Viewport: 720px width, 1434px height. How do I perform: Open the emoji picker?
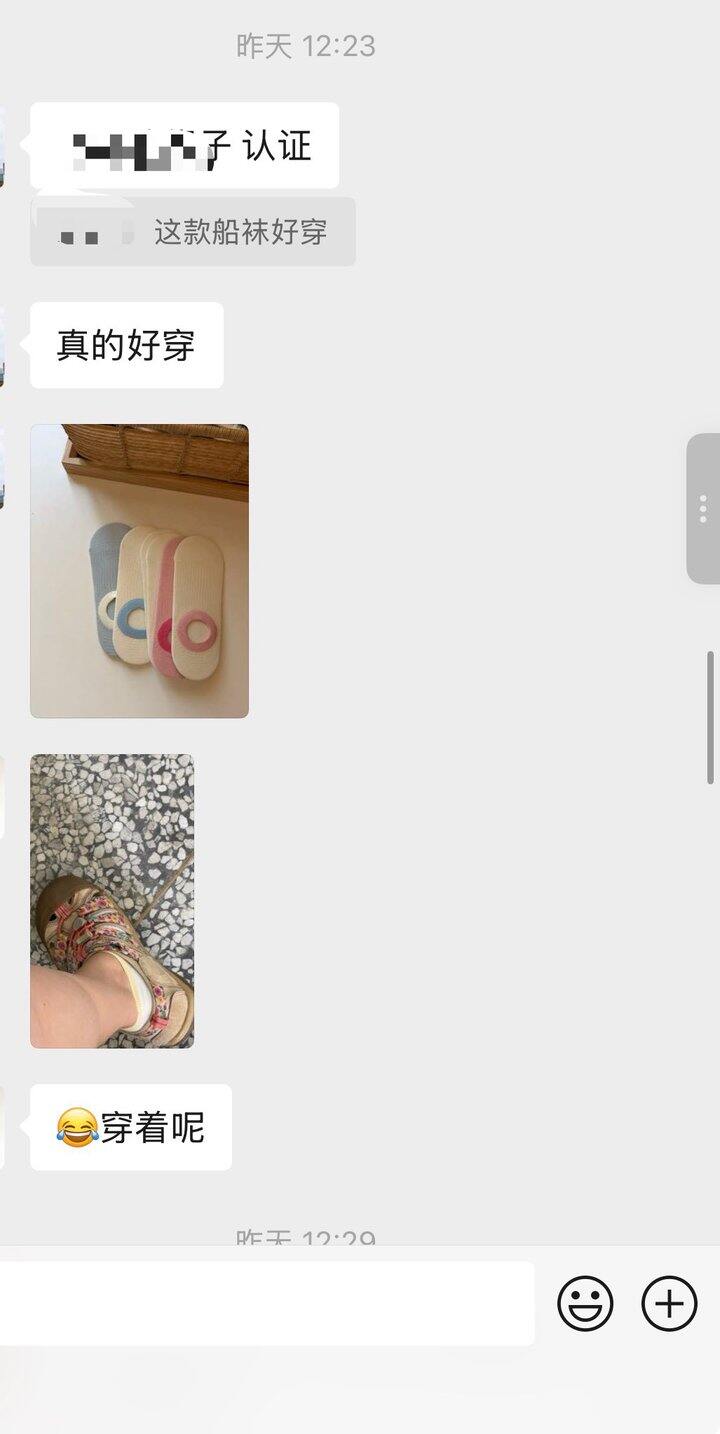pyautogui.click(x=585, y=1304)
